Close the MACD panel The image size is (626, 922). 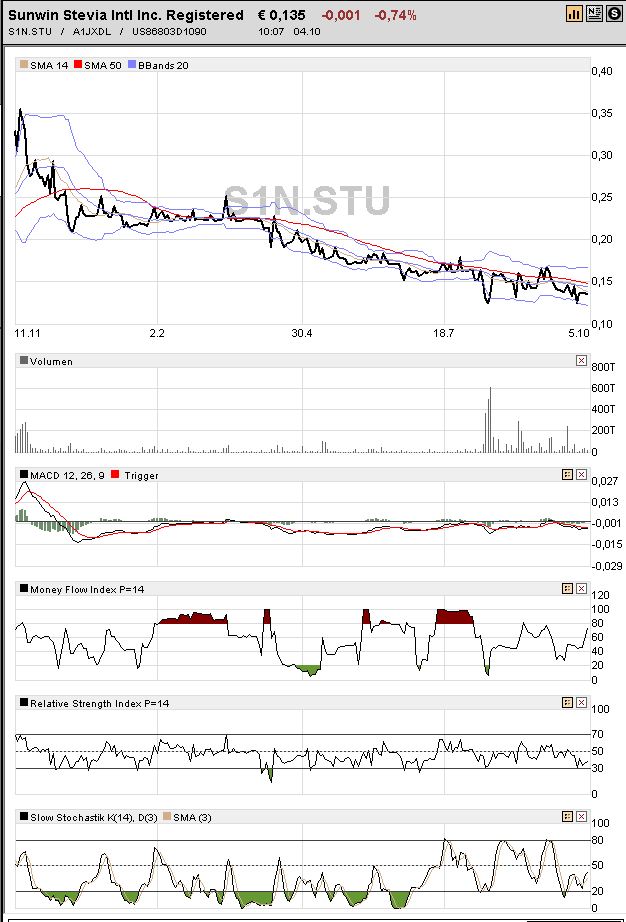[x=582, y=474]
